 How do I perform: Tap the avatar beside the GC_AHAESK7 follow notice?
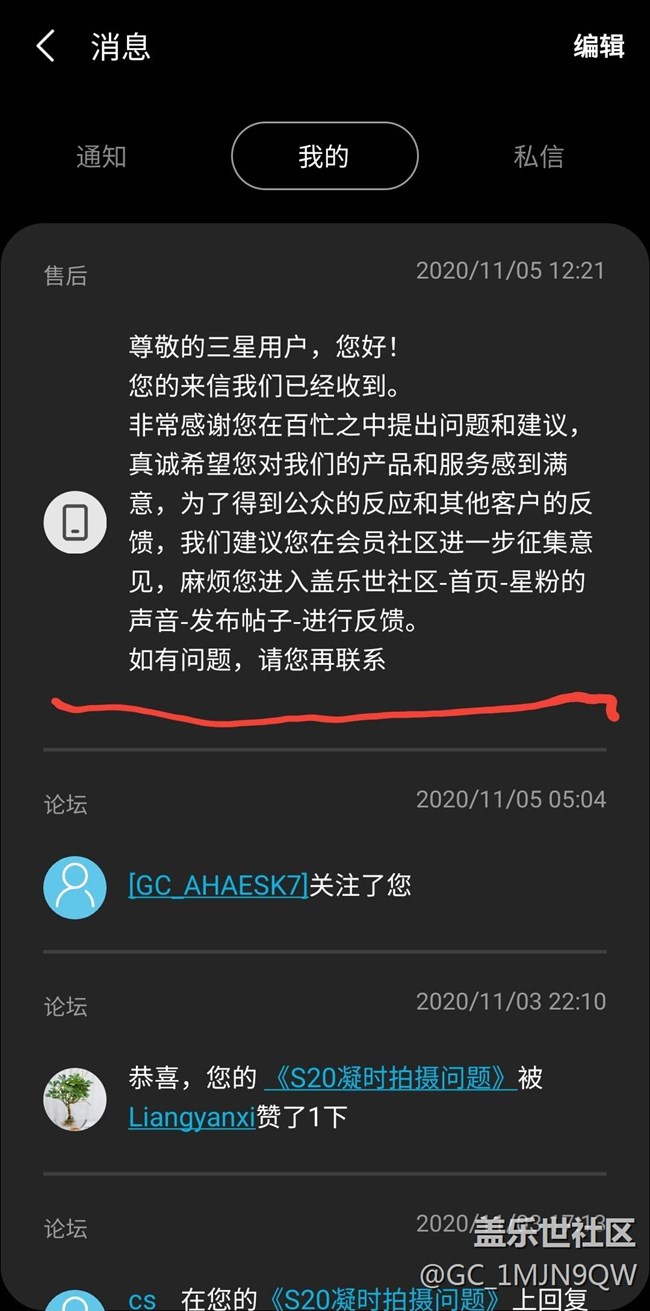coord(75,887)
